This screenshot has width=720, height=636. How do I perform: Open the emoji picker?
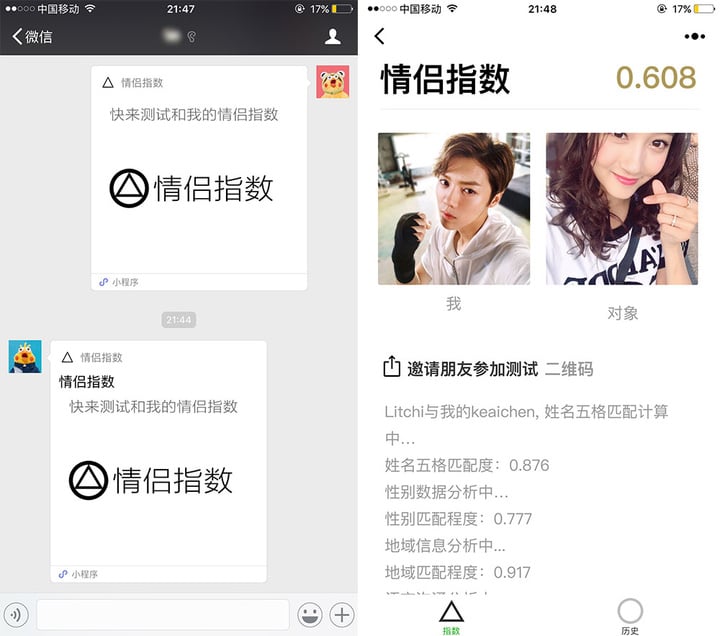[309, 614]
